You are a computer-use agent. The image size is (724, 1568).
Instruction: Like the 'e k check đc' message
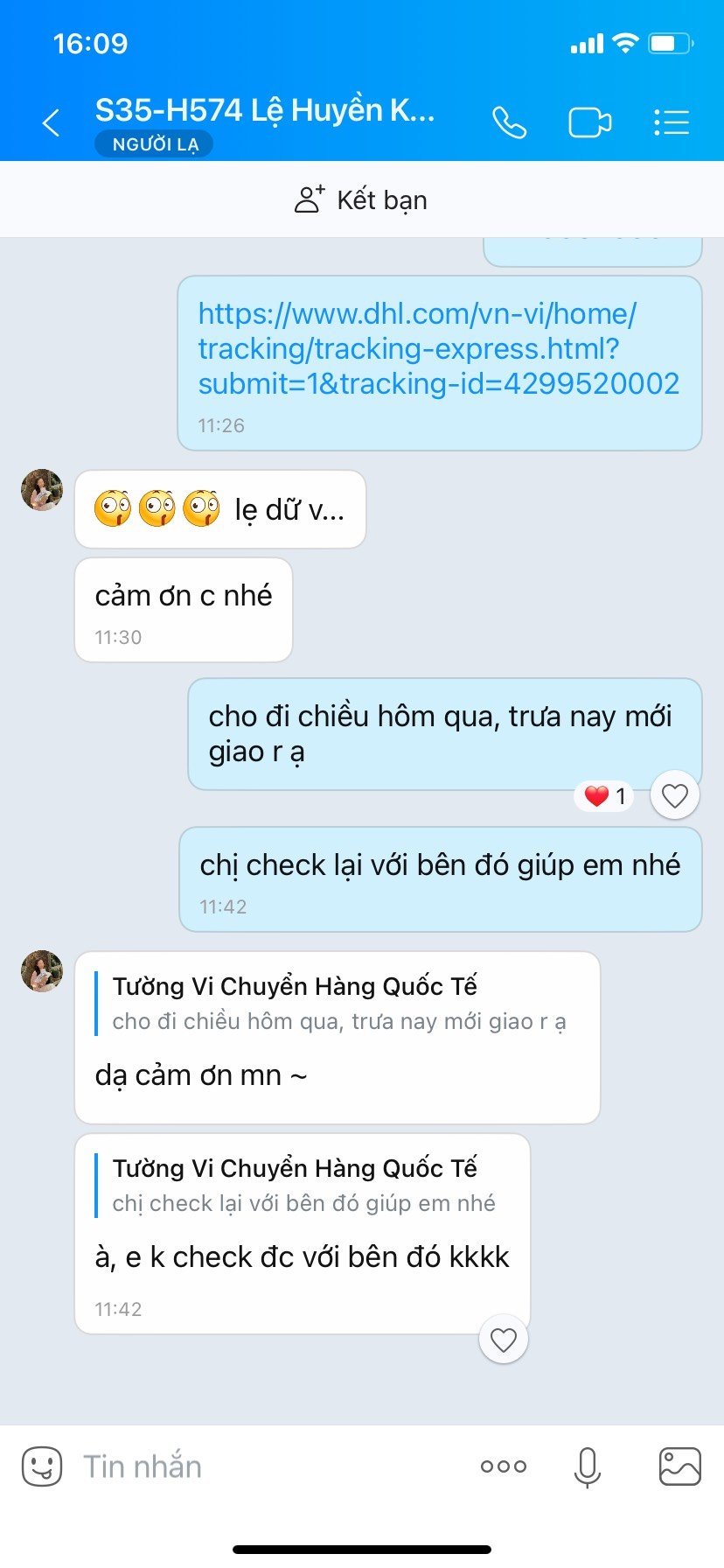click(x=504, y=1340)
